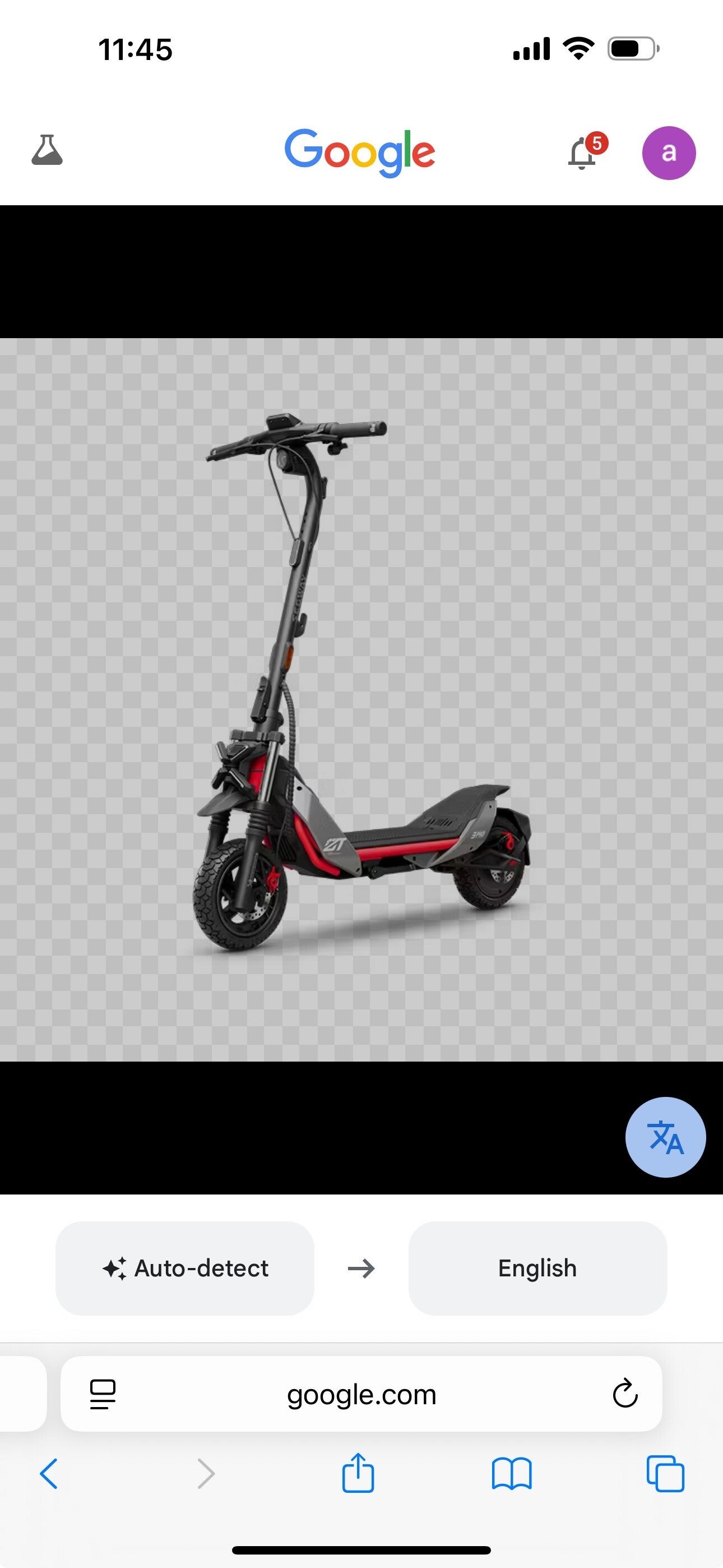This screenshot has height=1568, width=723.
Task: Go back to the previous page
Action: [x=49, y=1474]
